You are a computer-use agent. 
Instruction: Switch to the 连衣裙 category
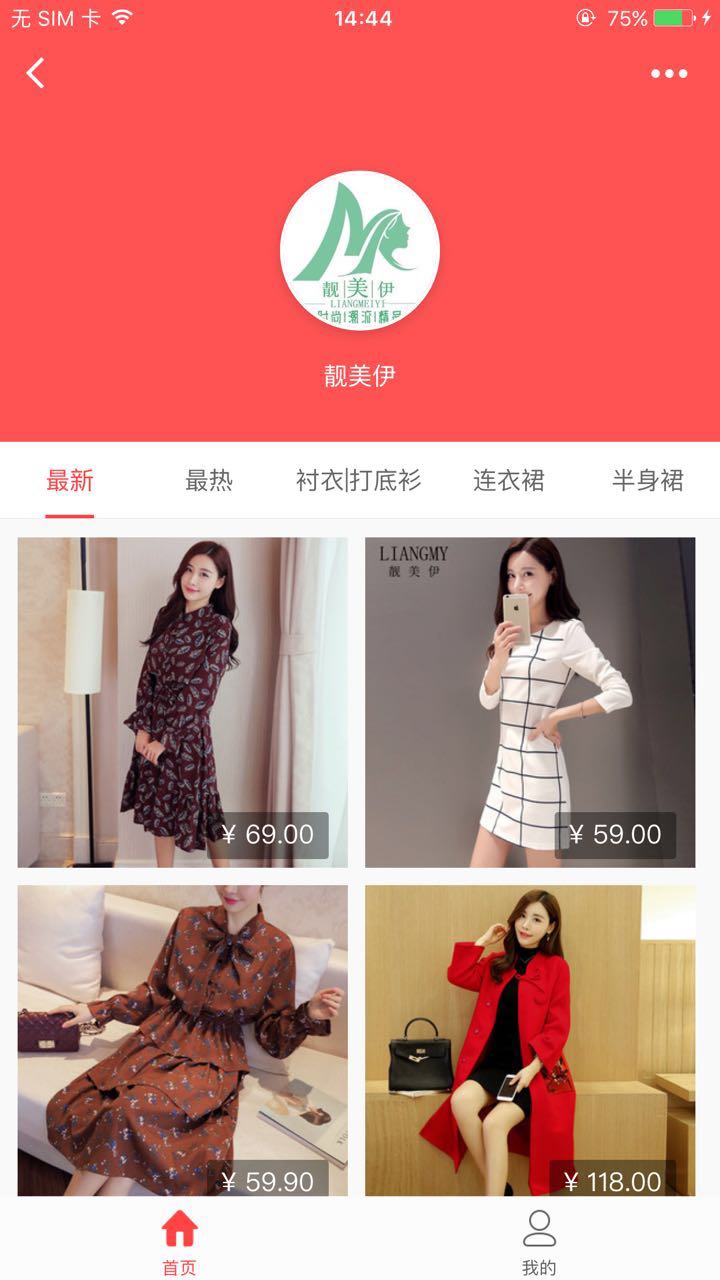[509, 481]
